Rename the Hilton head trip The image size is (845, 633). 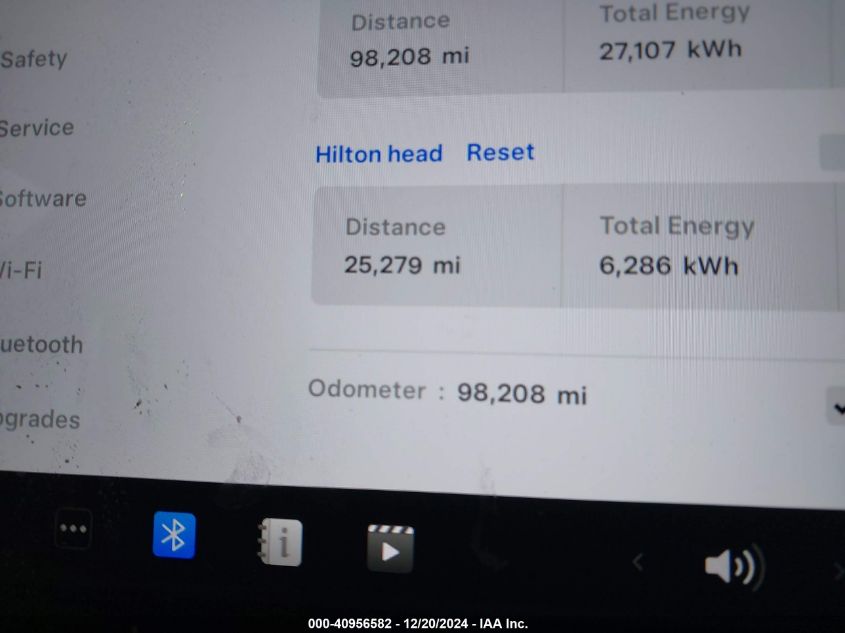click(x=378, y=154)
